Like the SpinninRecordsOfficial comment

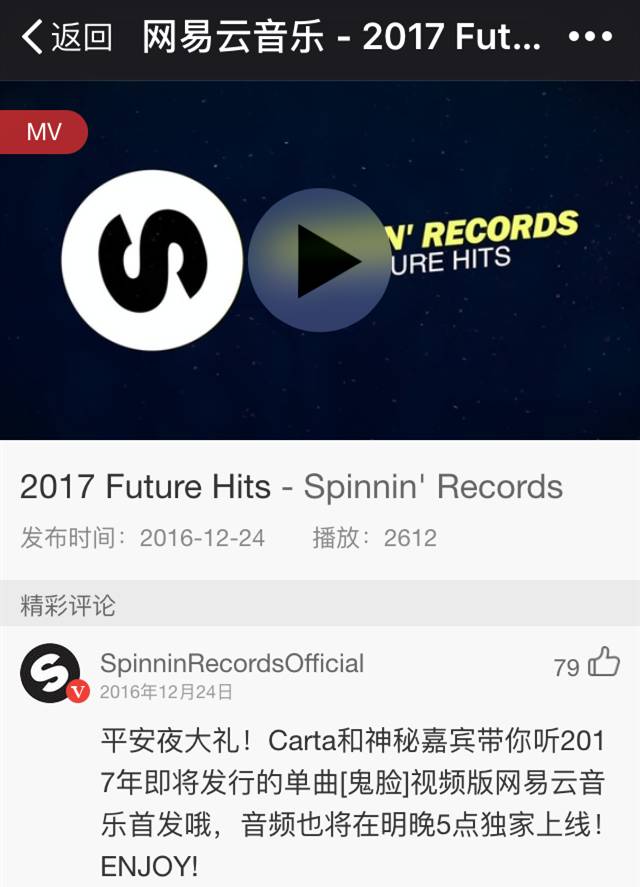tap(603, 663)
